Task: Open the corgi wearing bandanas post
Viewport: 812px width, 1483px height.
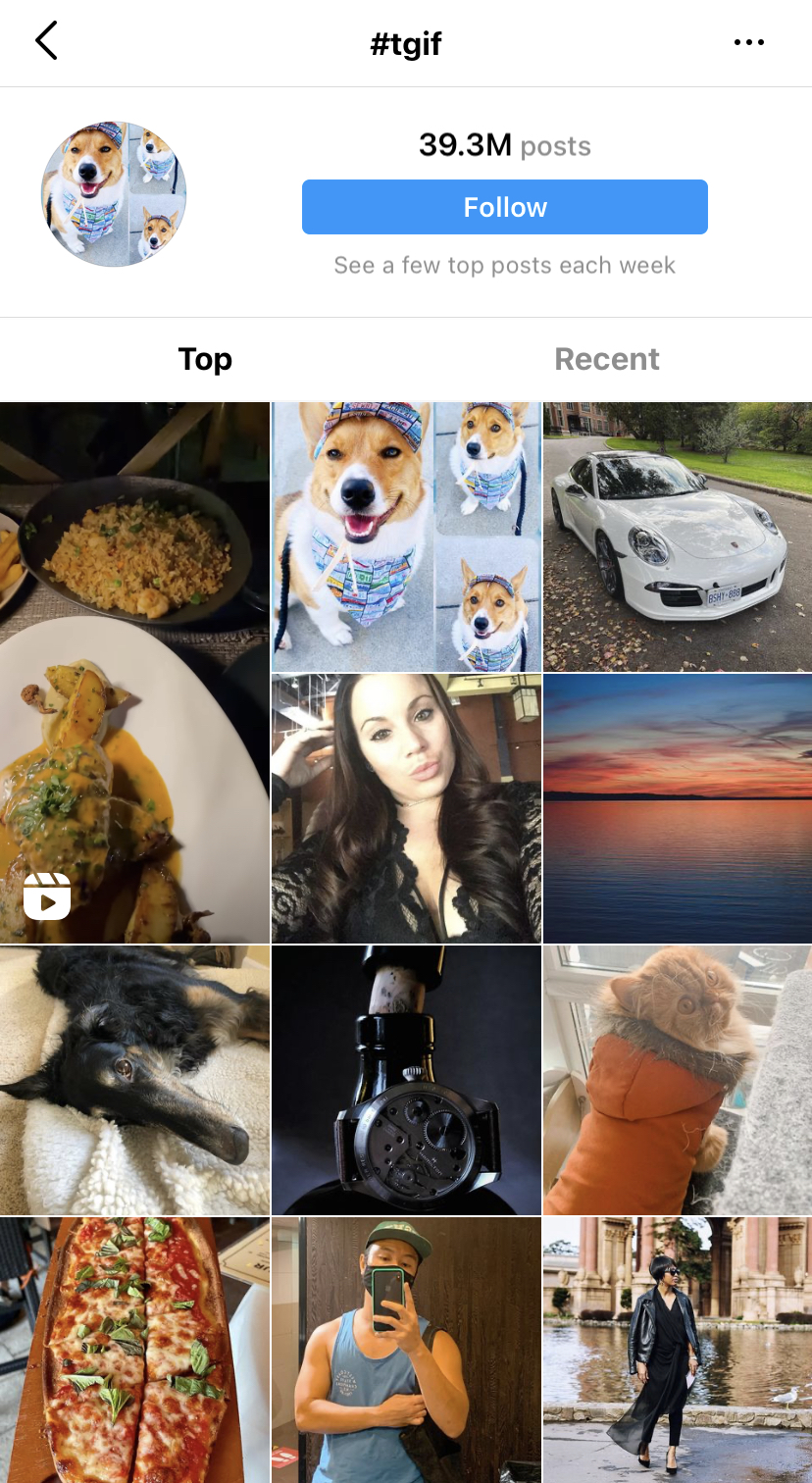Action: tap(406, 536)
